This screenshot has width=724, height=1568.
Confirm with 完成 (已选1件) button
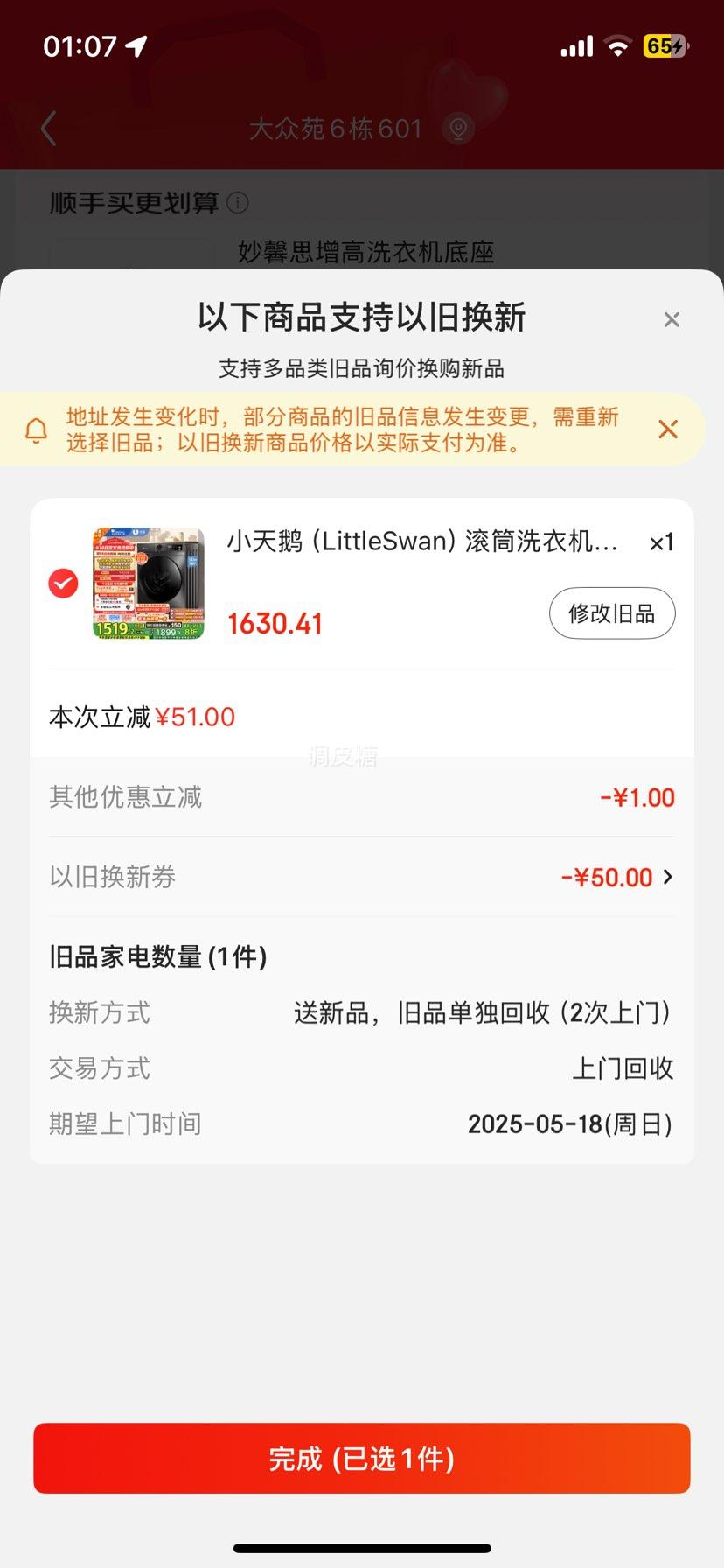click(x=362, y=1458)
